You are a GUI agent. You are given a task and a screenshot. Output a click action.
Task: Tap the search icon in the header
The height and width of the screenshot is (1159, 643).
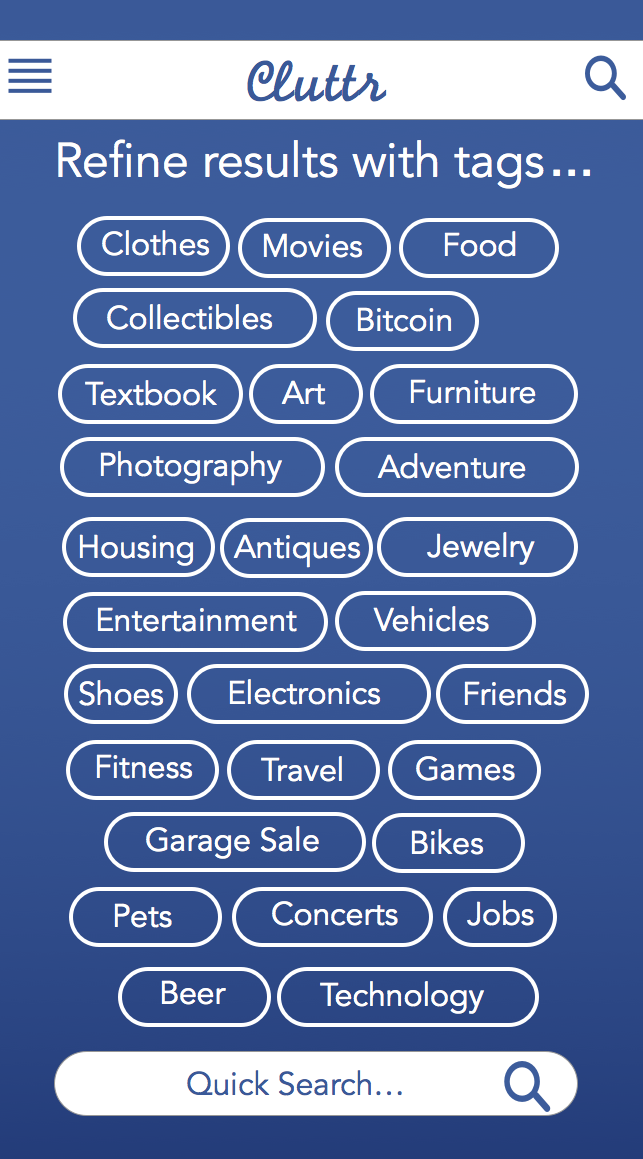coord(604,77)
